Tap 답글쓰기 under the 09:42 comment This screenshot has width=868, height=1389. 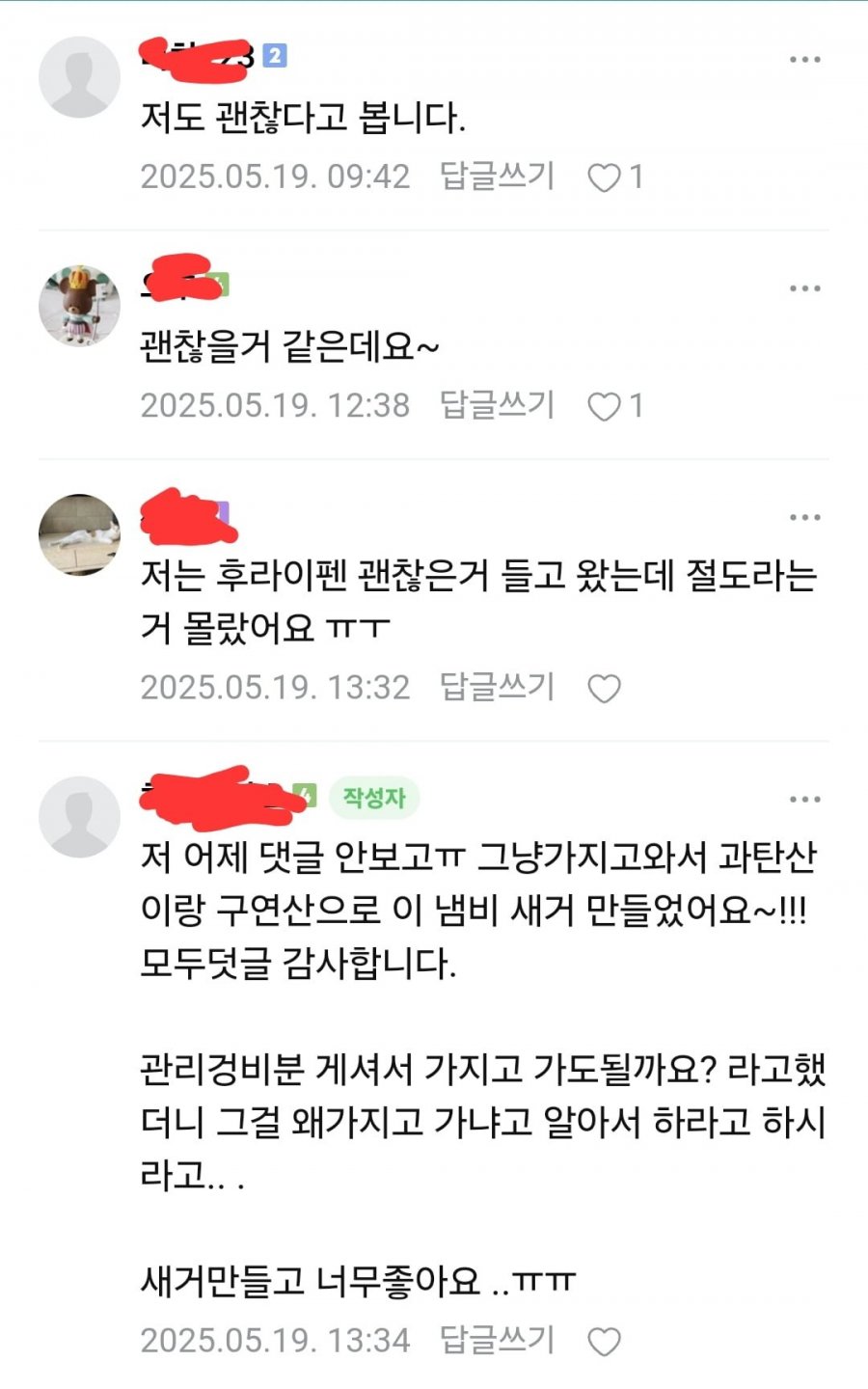click(497, 176)
